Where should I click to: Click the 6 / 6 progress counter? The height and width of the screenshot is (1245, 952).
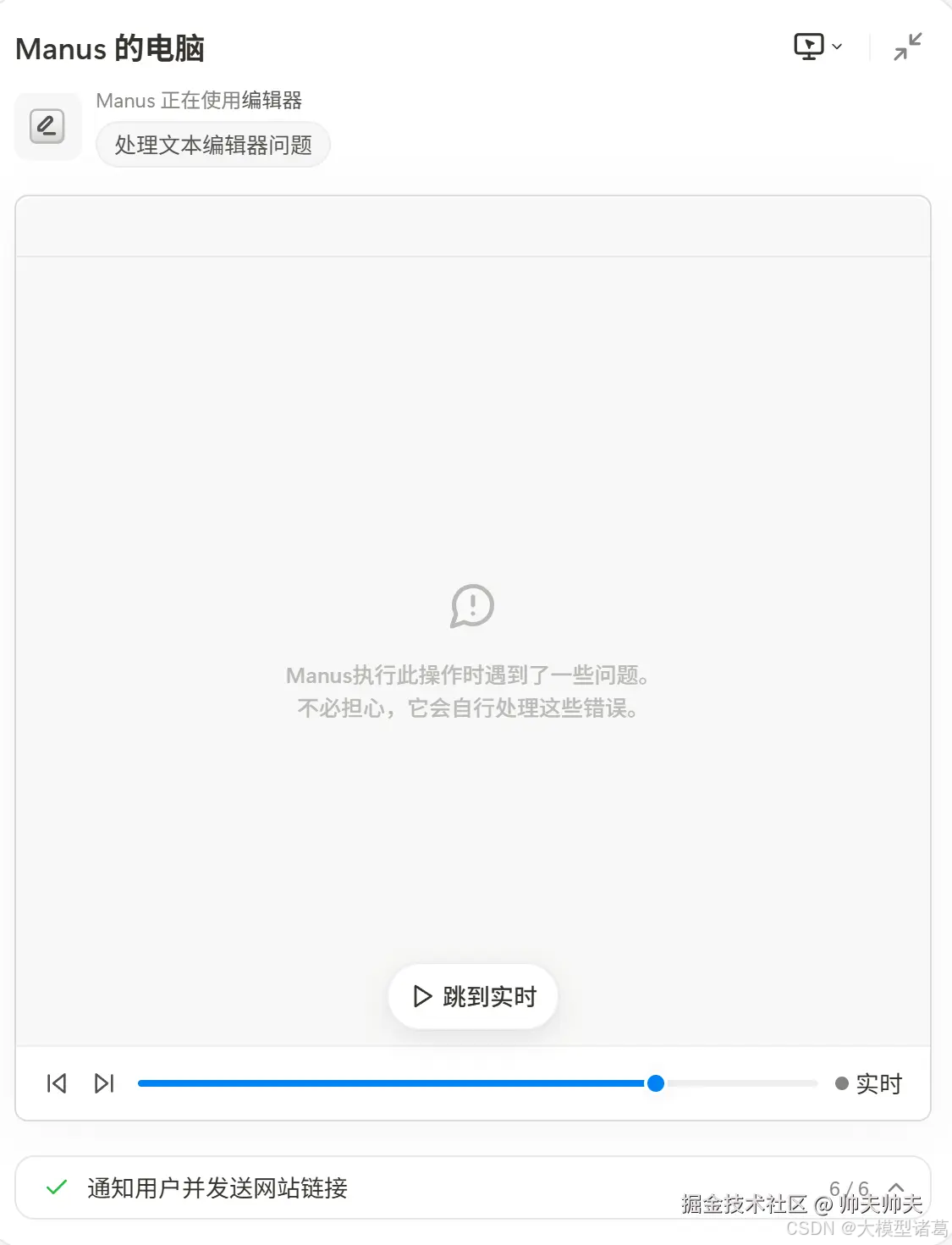[x=849, y=1187]
